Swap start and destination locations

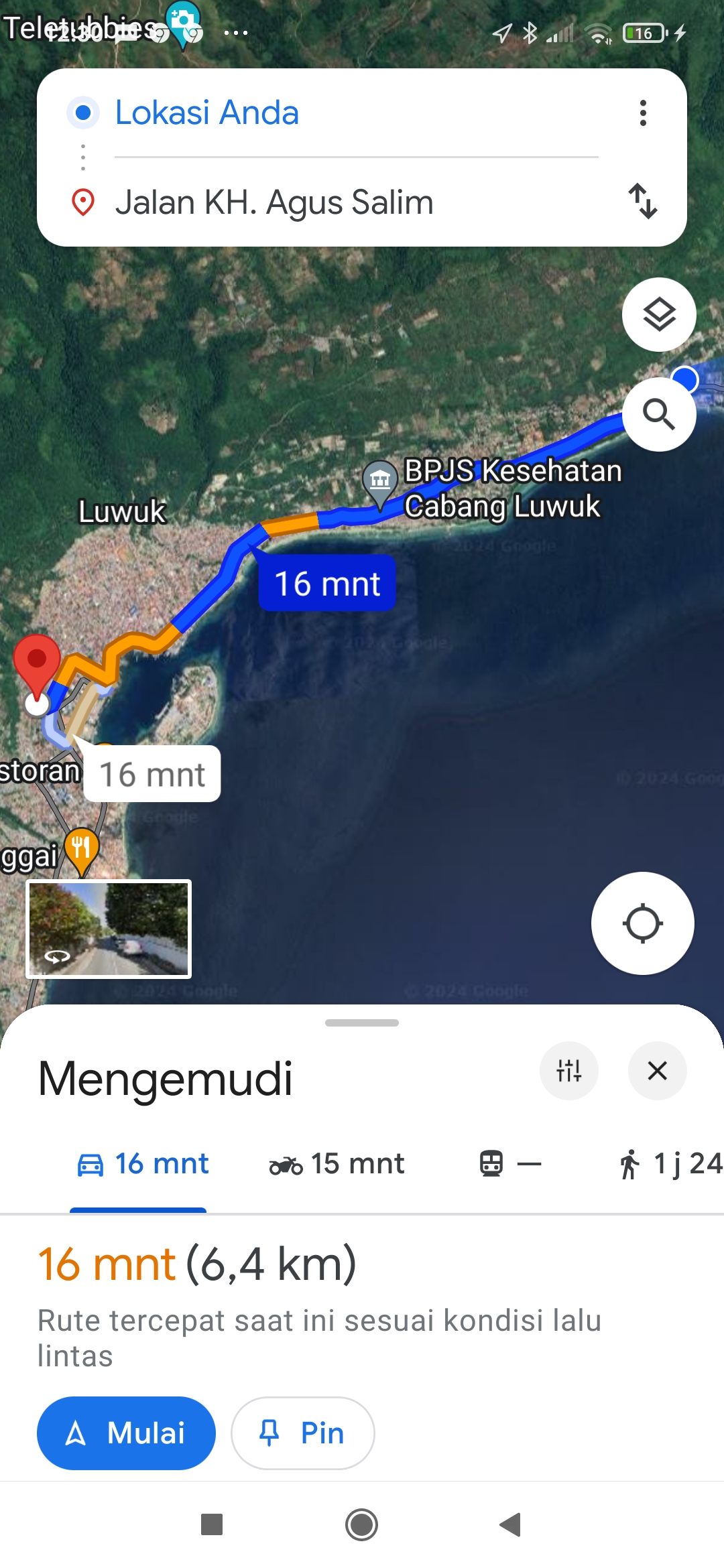pyautogui.click(x=643, y=201)
